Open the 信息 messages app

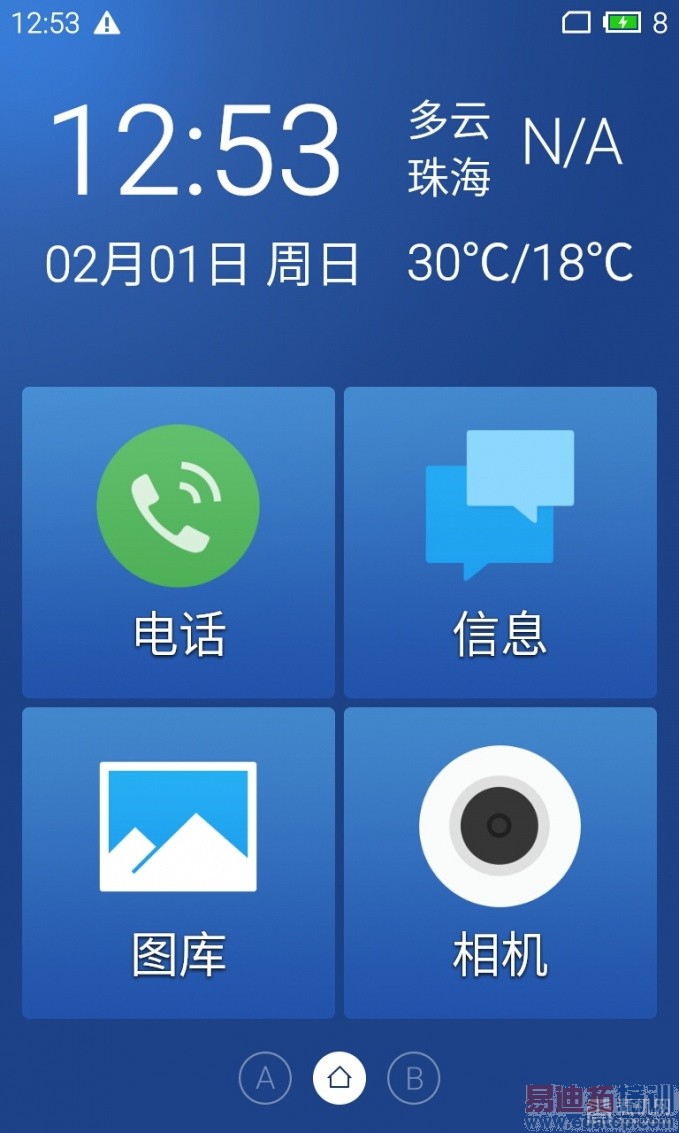coord(500,542)
